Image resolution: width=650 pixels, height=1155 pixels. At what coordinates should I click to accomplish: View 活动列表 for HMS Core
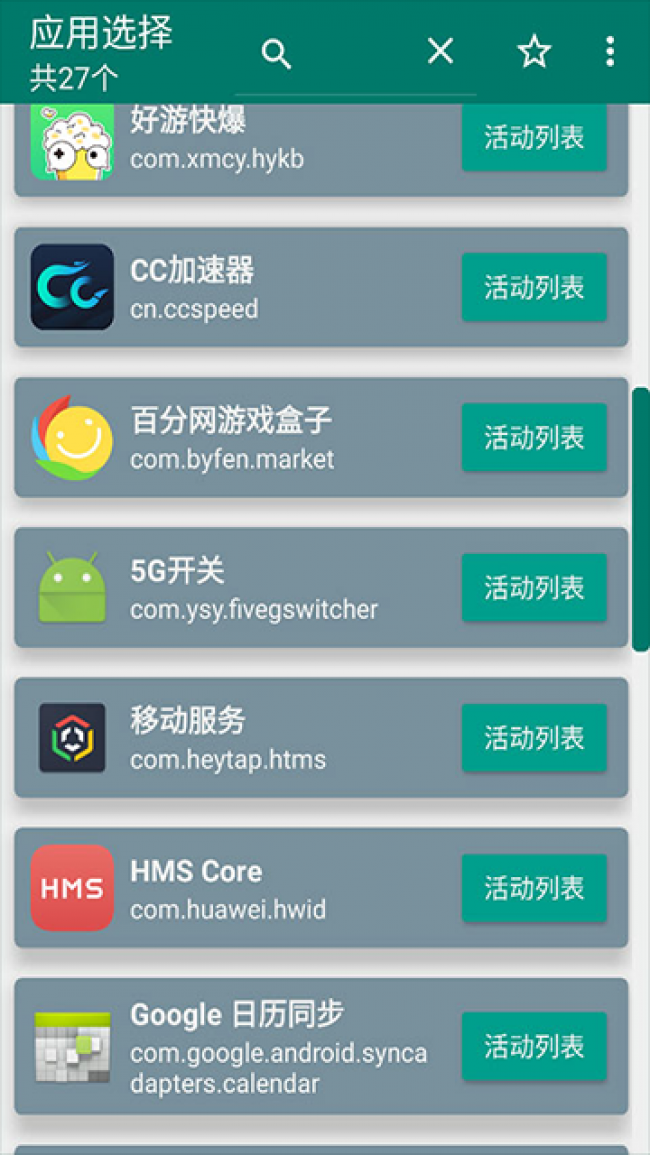coord(534,888)
